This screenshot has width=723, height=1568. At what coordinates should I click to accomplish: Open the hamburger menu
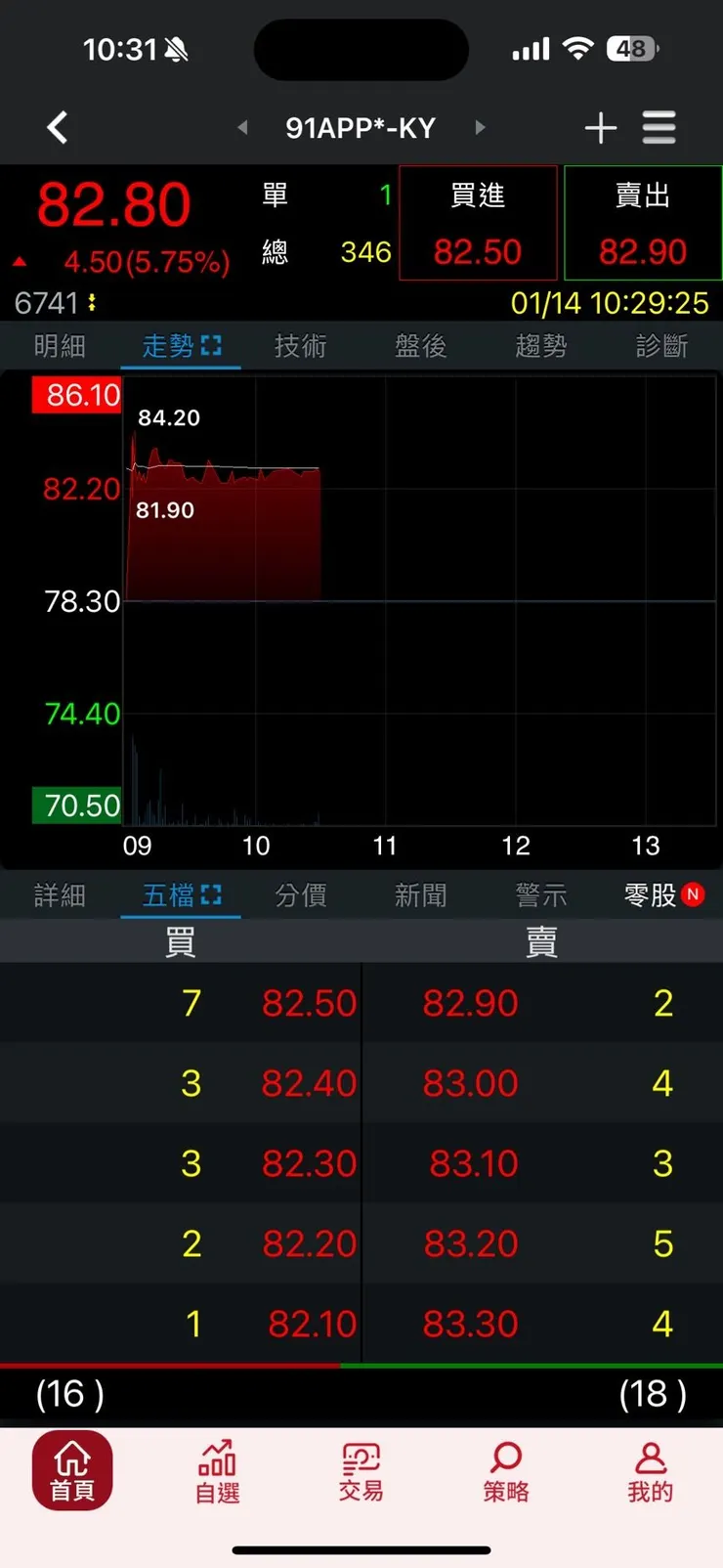pyautogui.click(x=659, y=127)
